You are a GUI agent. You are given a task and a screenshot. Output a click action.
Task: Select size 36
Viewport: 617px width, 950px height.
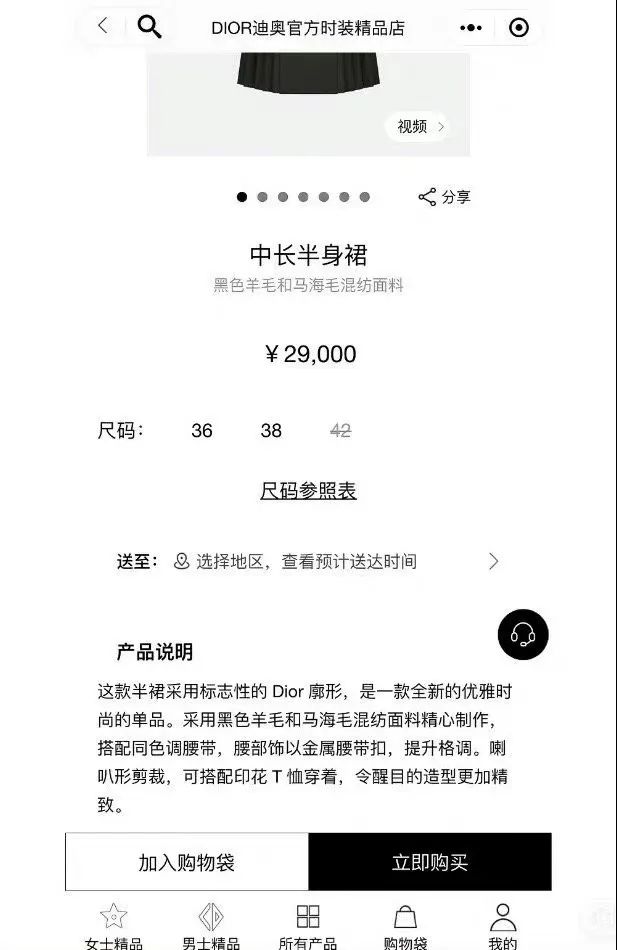coord(202,431)
